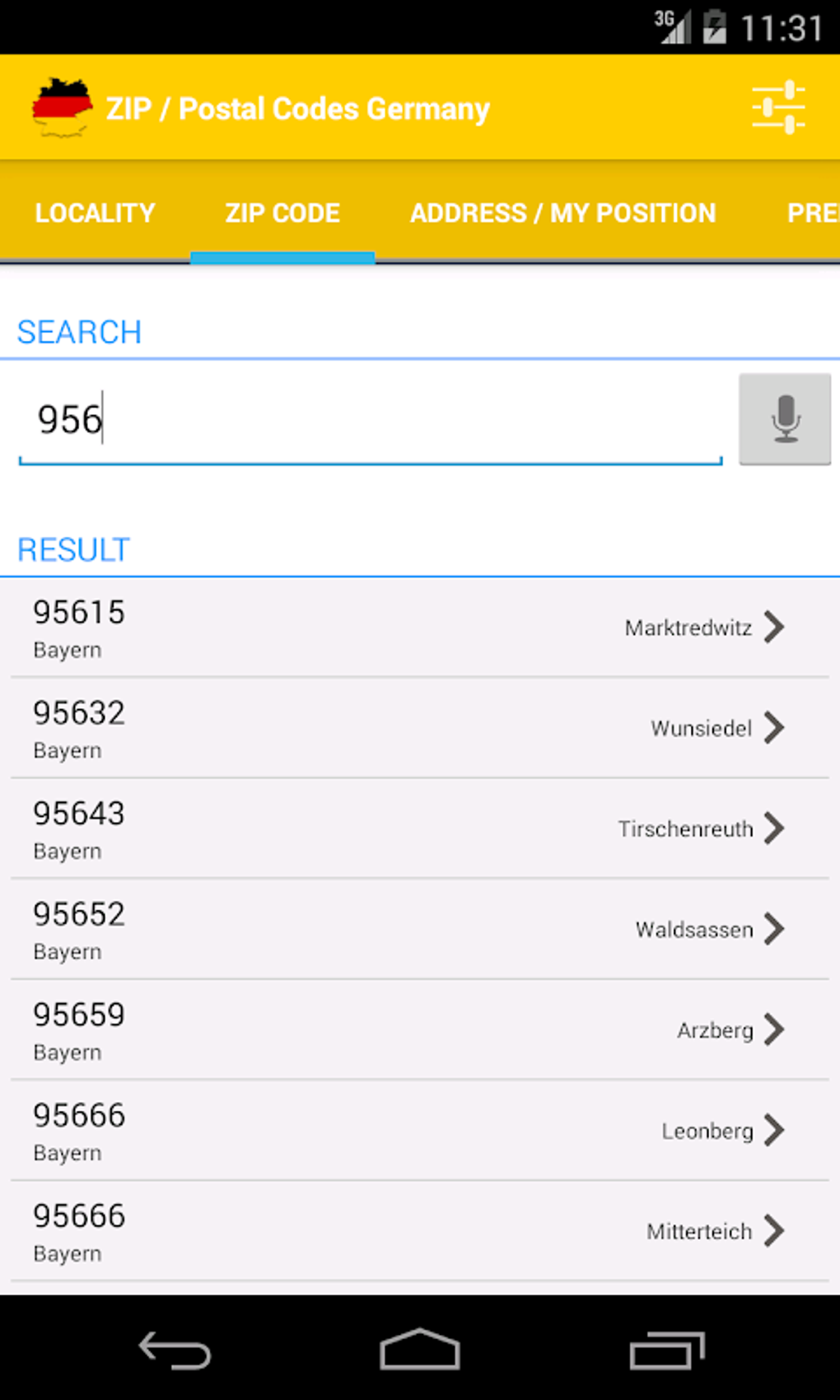Open the recent apps overview
Screen dimensions: 840x1400
click(x=667, y=1351)
